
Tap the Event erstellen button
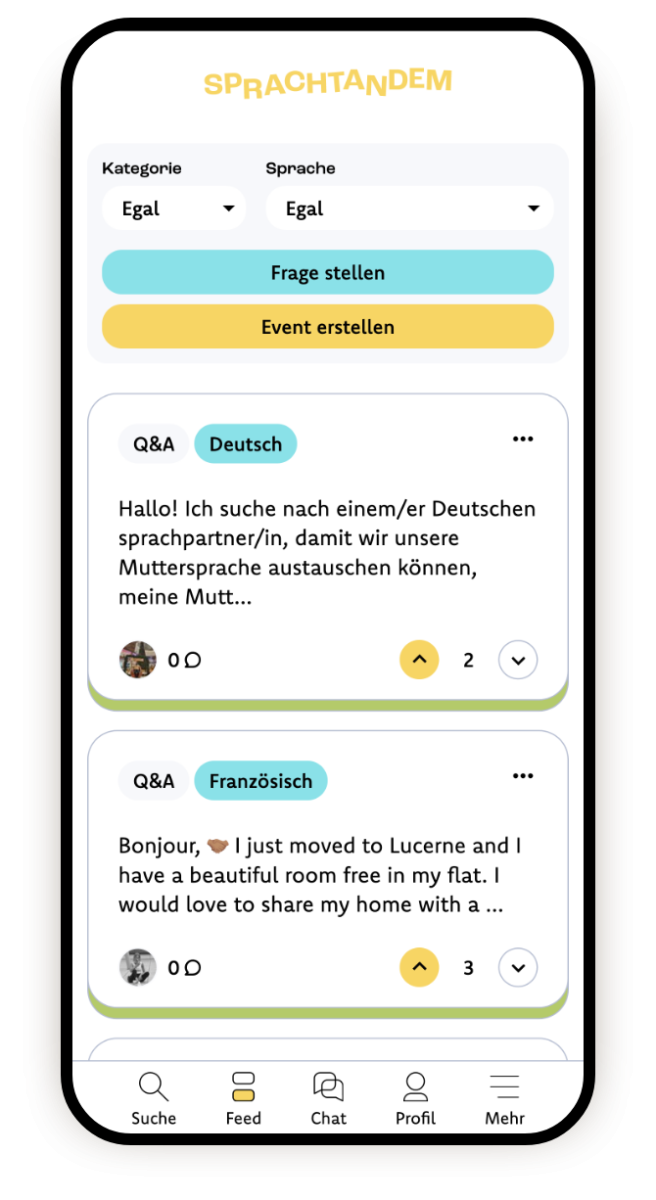pos(327,327)
